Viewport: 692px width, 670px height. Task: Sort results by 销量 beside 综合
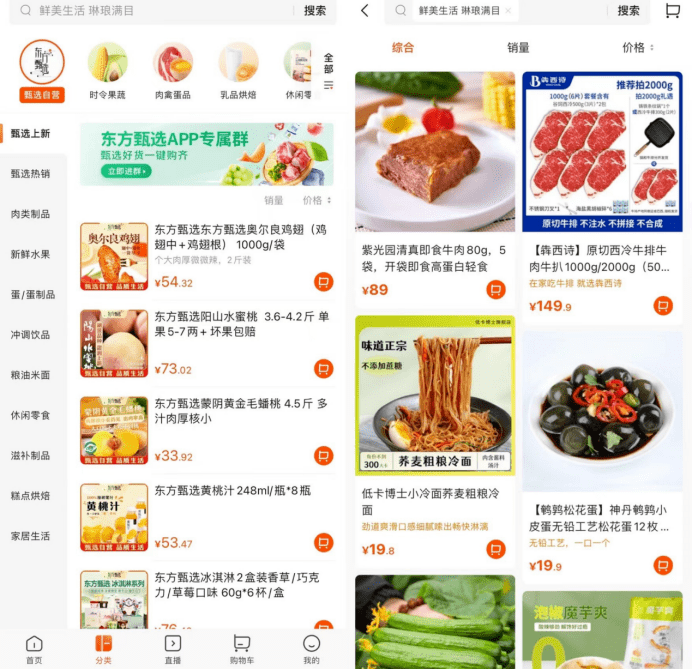point(518,48)
